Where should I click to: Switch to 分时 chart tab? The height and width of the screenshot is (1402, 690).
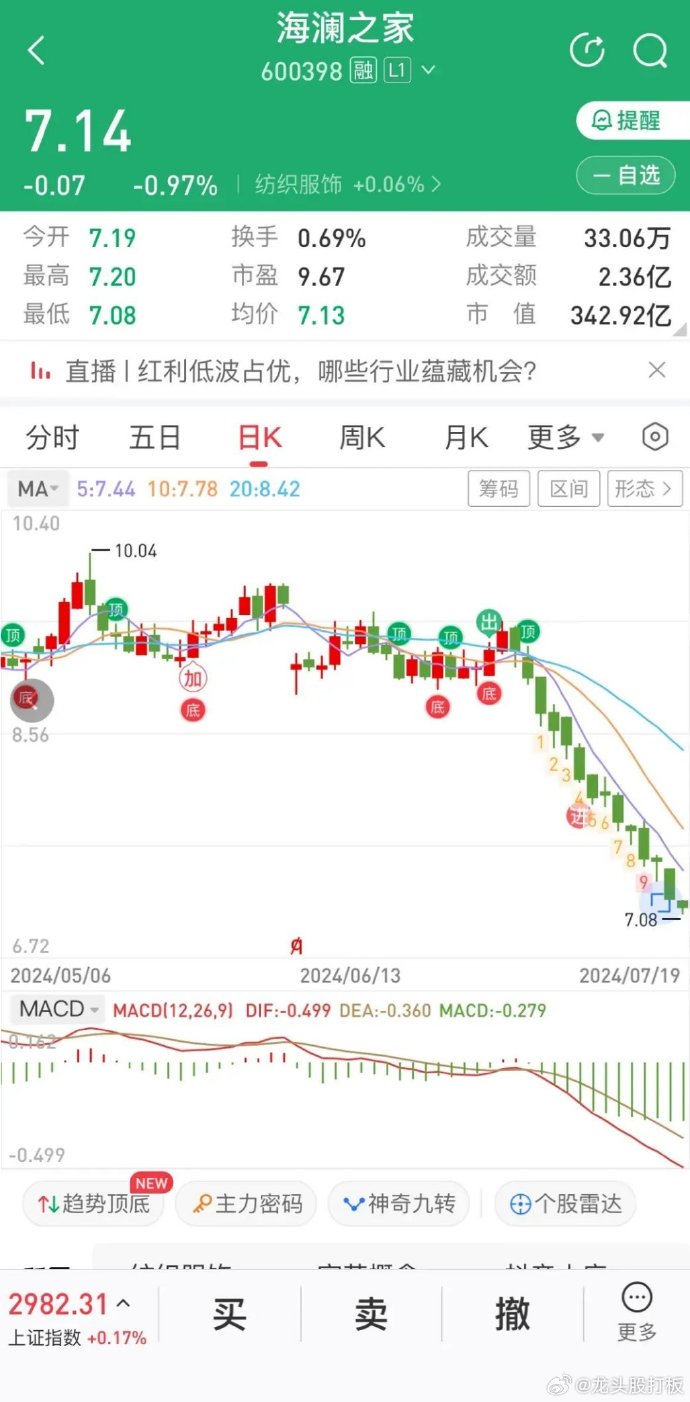tap(52, 438)
